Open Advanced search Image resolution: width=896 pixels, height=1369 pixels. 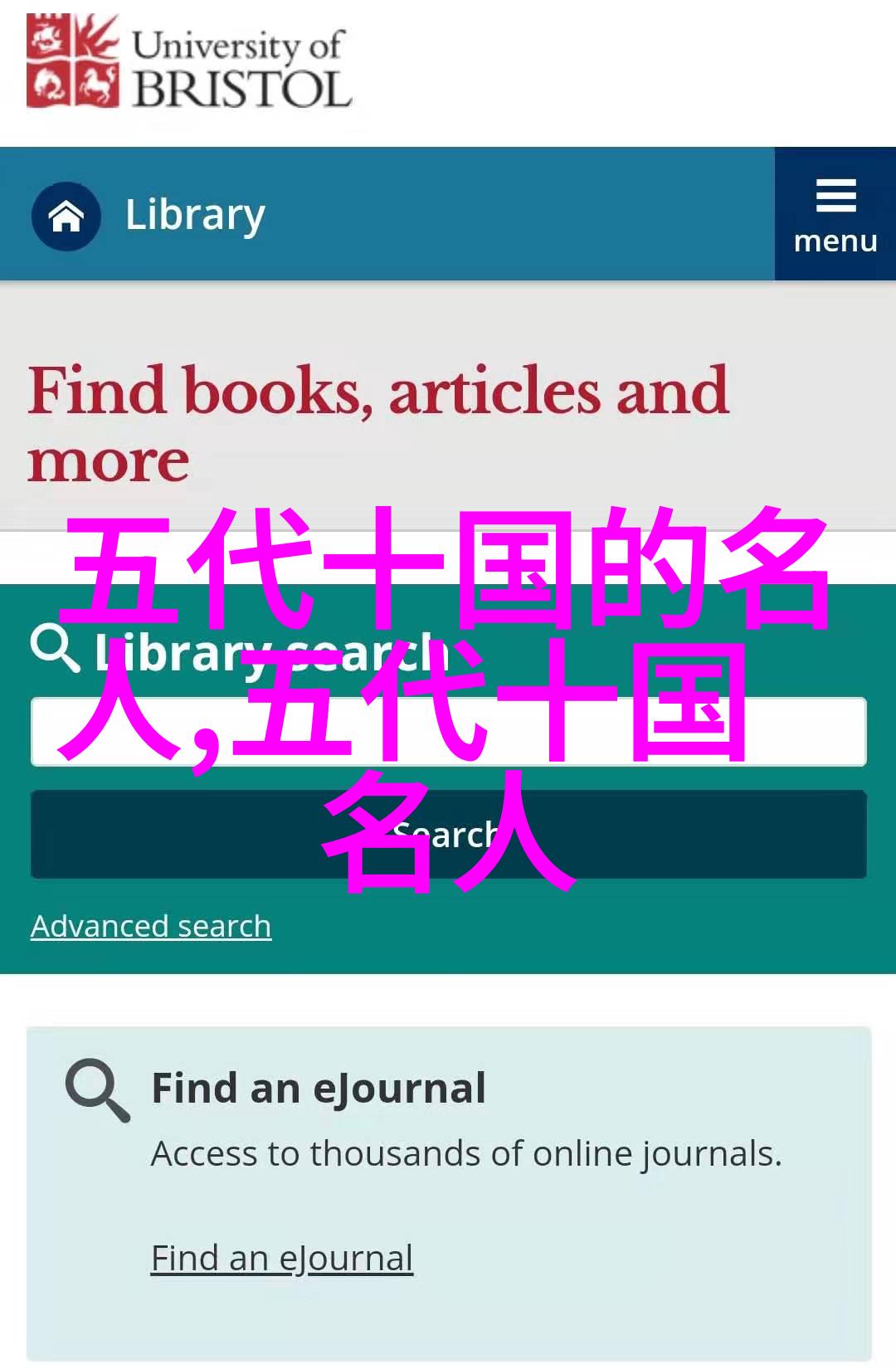[x=151, y=926]
